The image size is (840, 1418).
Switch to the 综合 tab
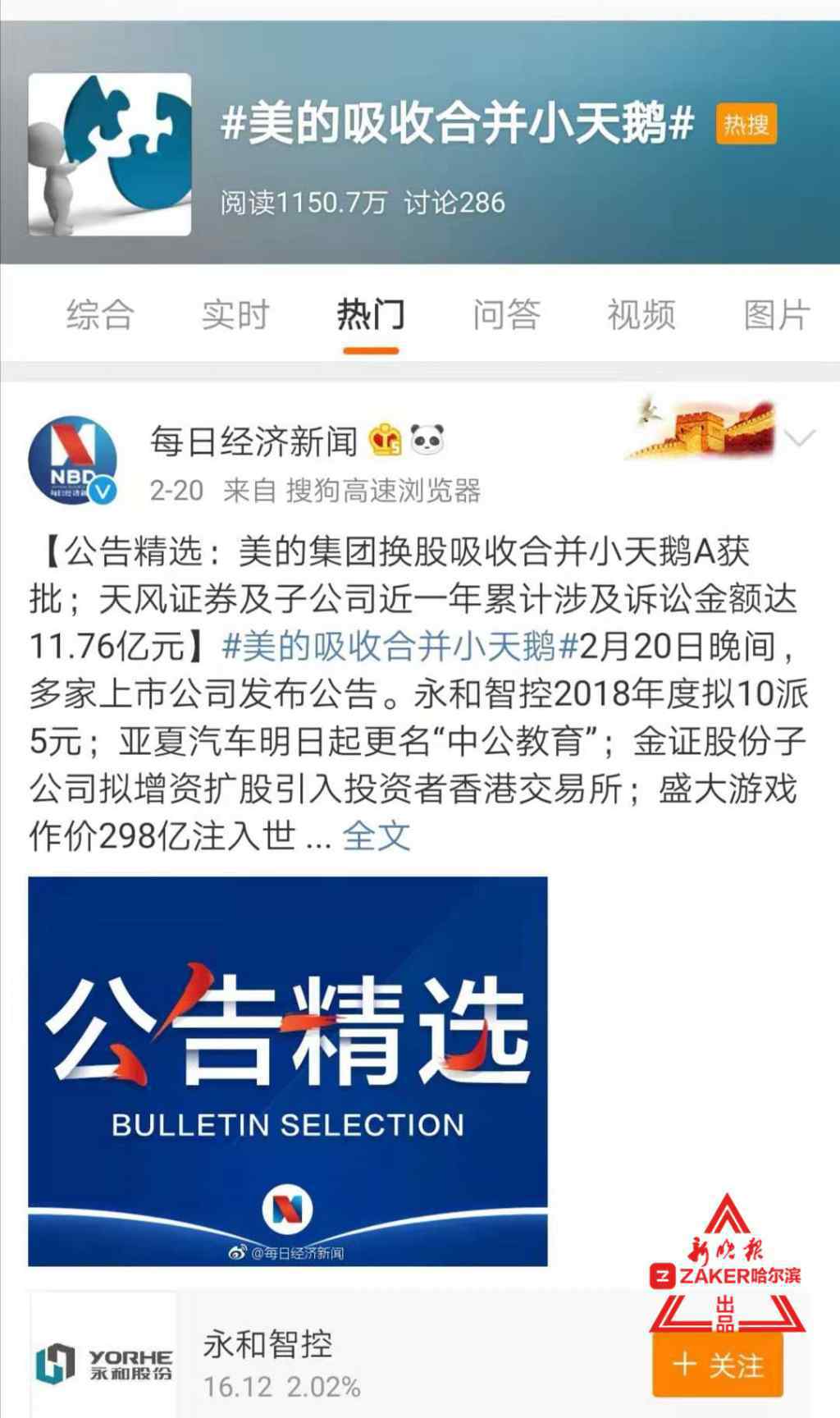click(x=100, y=314)
